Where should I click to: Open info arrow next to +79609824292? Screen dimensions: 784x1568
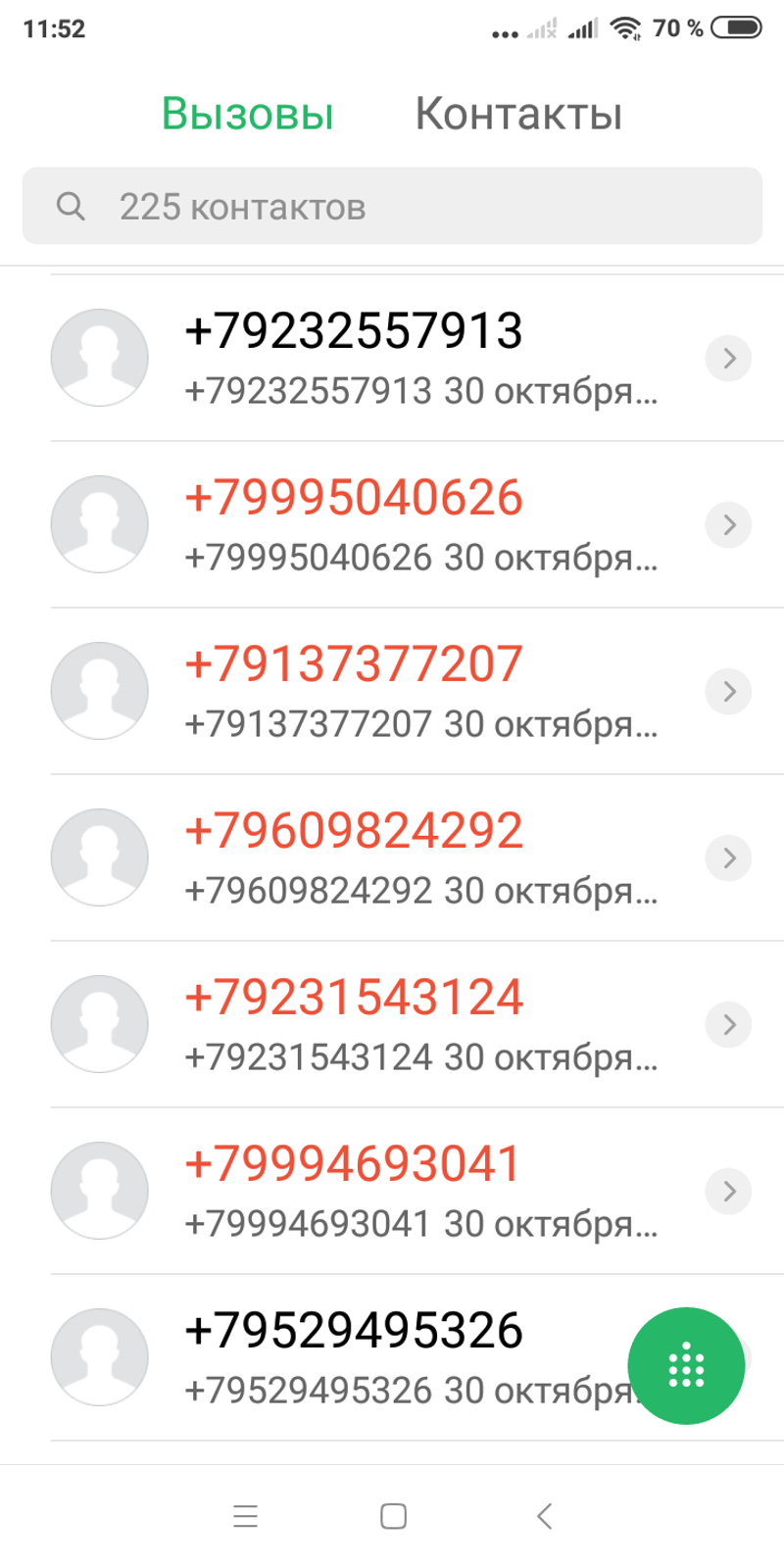(x=728, y=857)
